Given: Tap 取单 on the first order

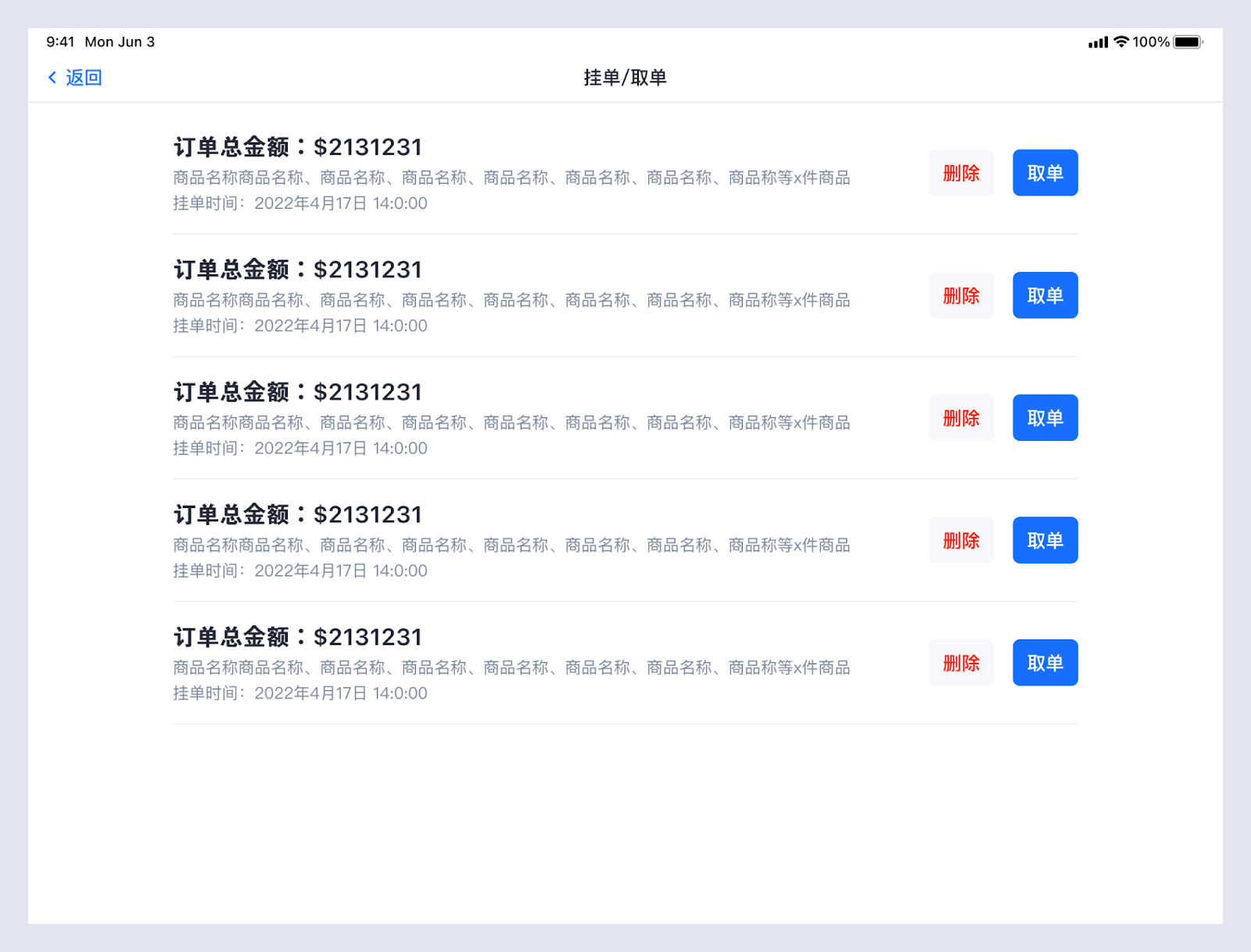Looking at the screenshot, I should click(1045, 173).
